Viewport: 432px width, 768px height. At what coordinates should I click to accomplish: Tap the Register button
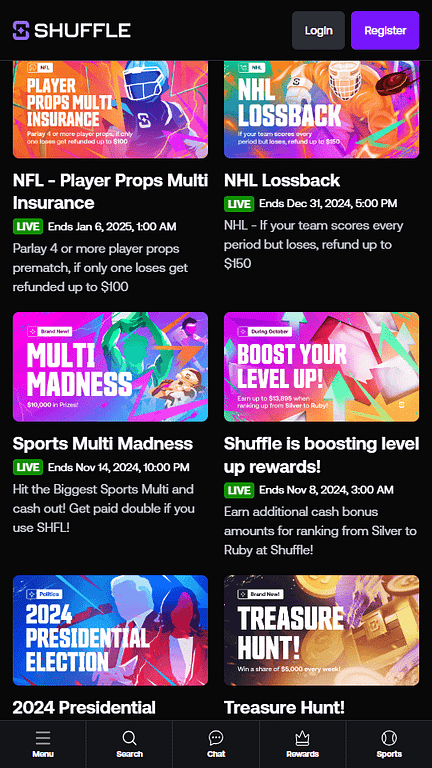pyautogui.click(x=385, y=30)
